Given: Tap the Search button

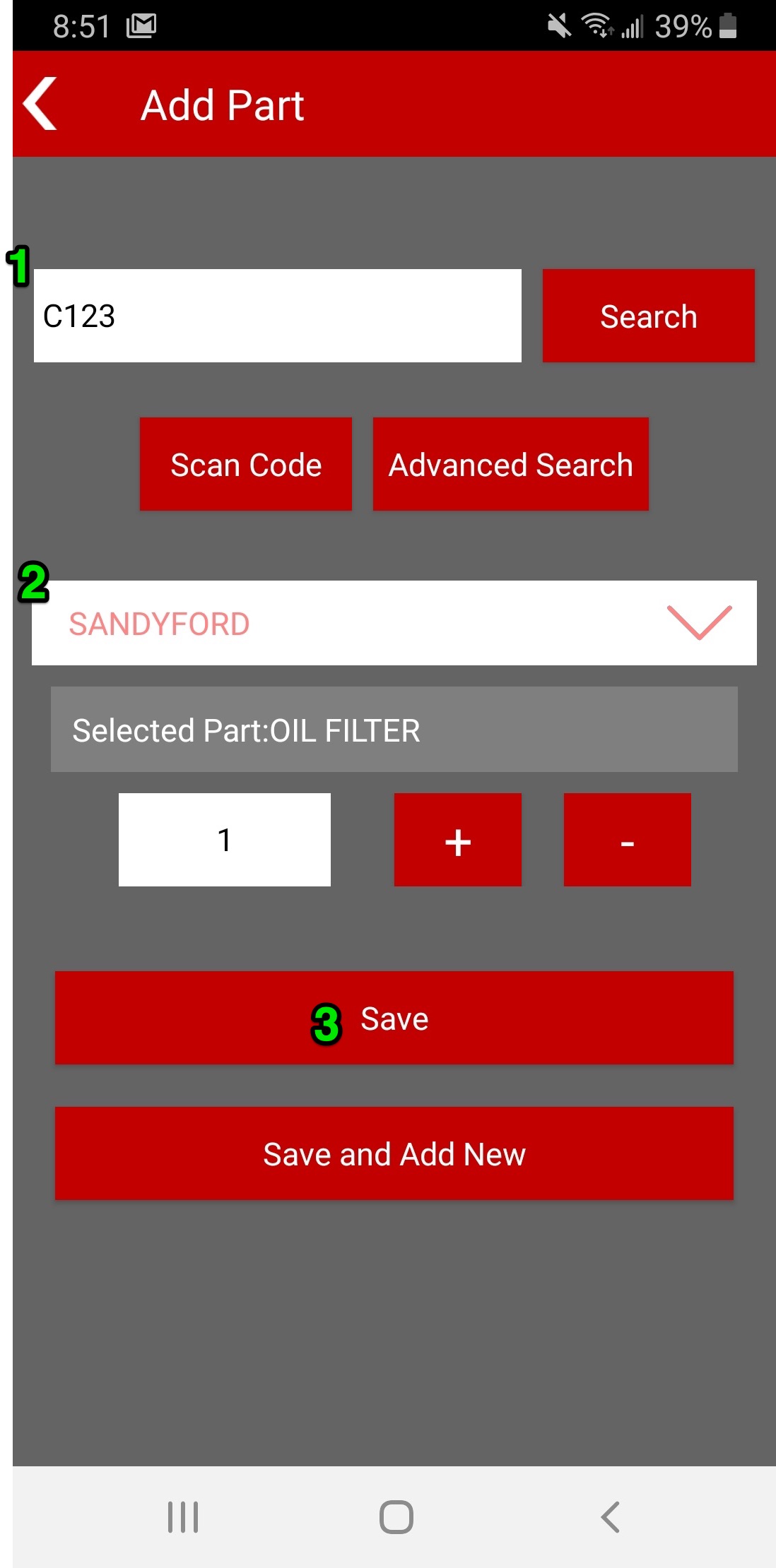Looking at the screenshot, I should tap(648, 316).
